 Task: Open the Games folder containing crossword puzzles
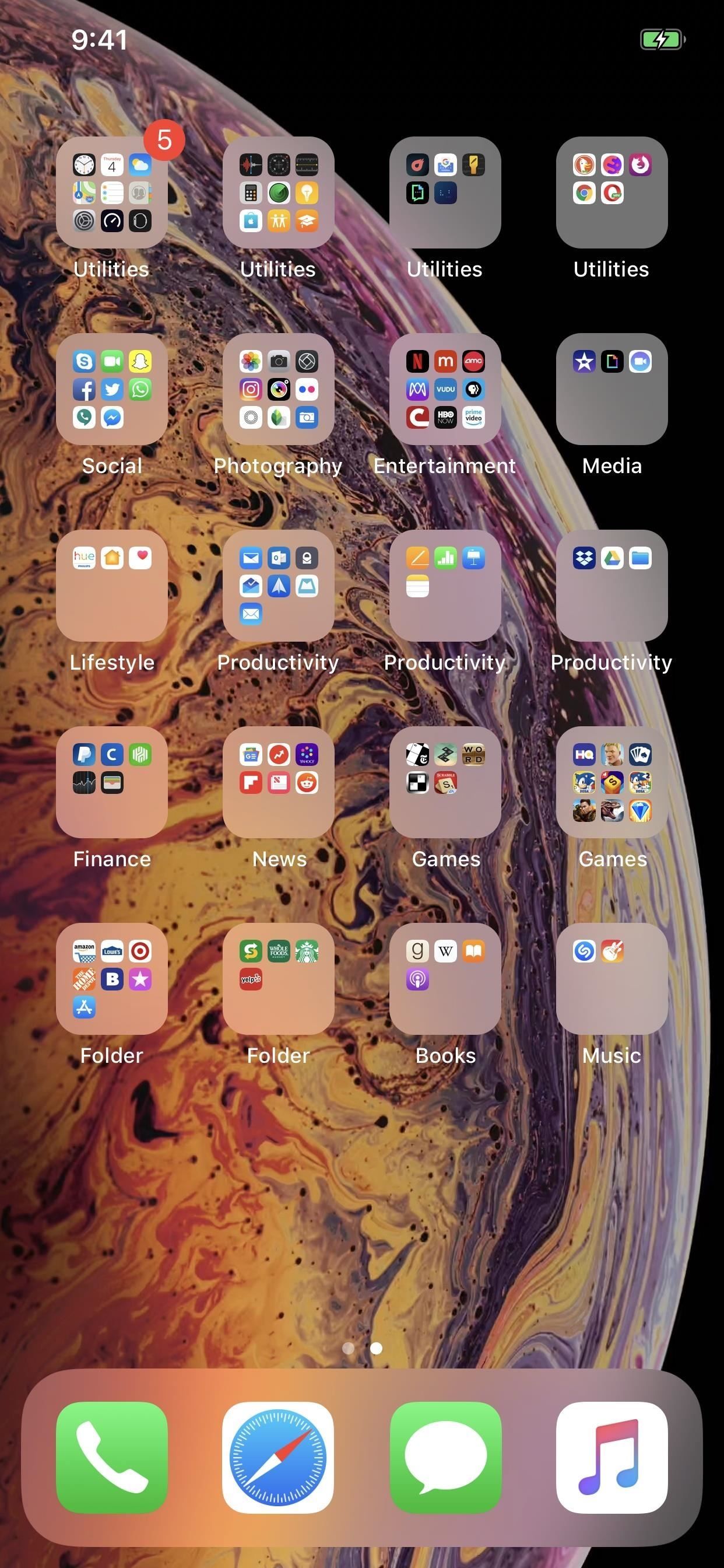[x=445, y=782]
